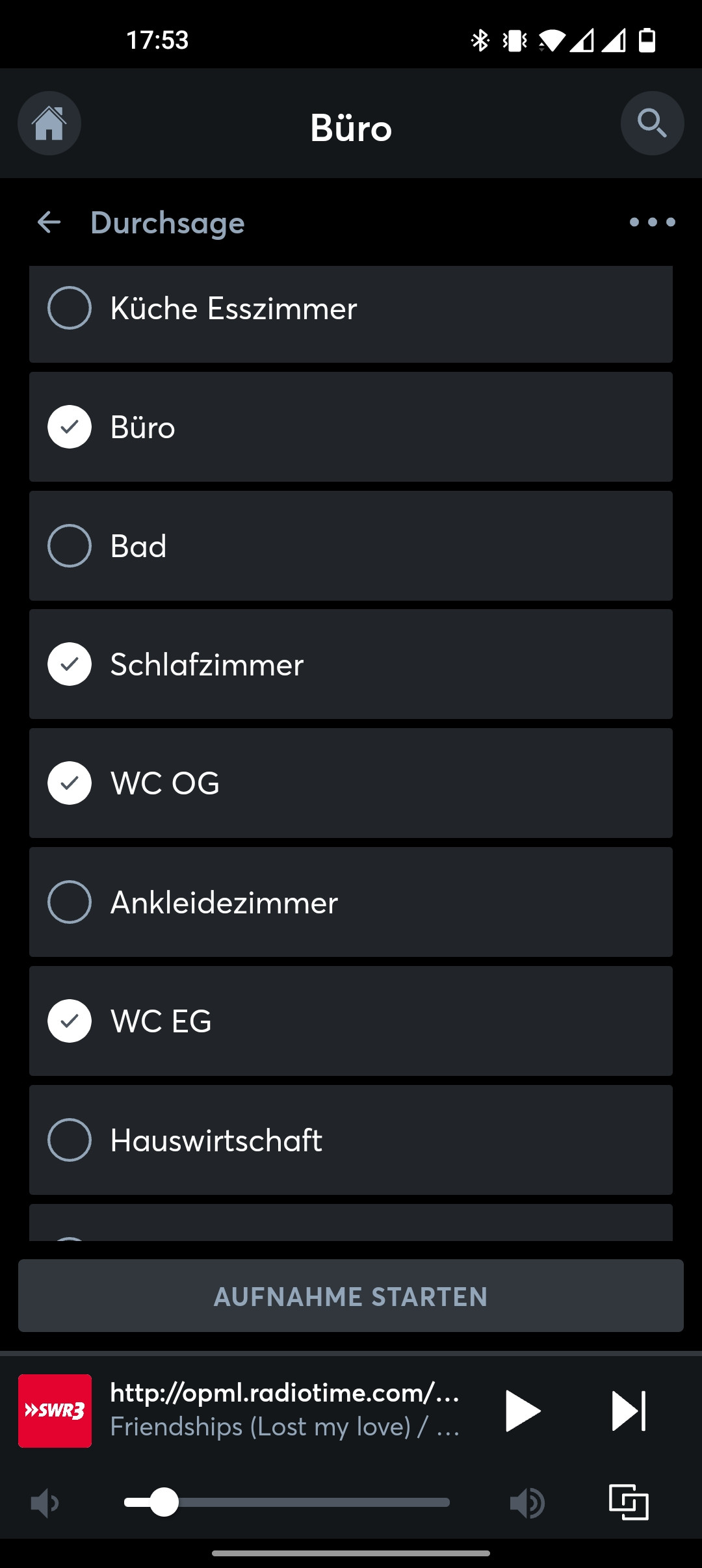This screenshot has width=702, height=1568.
Task: Open now playing SWR3 cover
Action: coord(55,1411)
